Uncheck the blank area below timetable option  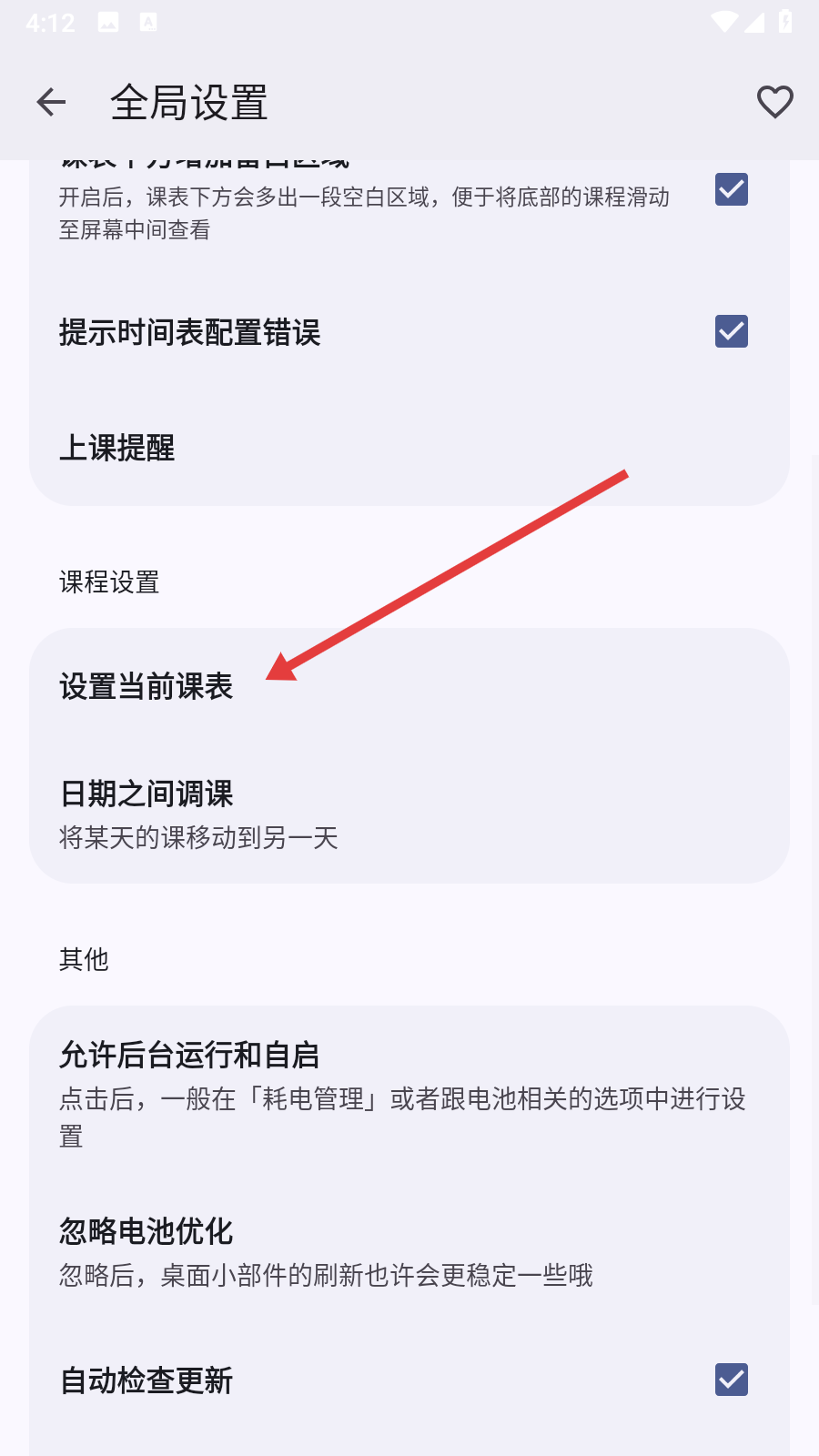pyautogui.click(x=731, y=189)
